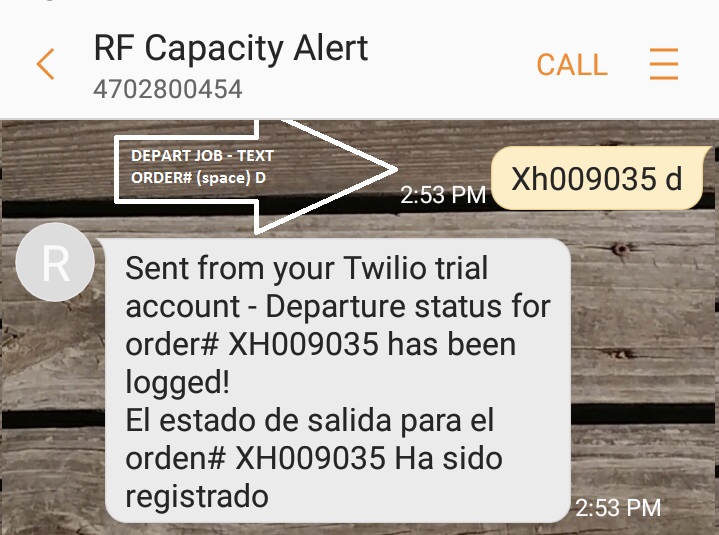This screenshot has height=535, width=719.
Task: Call RF Capacity Alert
Action: 571,65
